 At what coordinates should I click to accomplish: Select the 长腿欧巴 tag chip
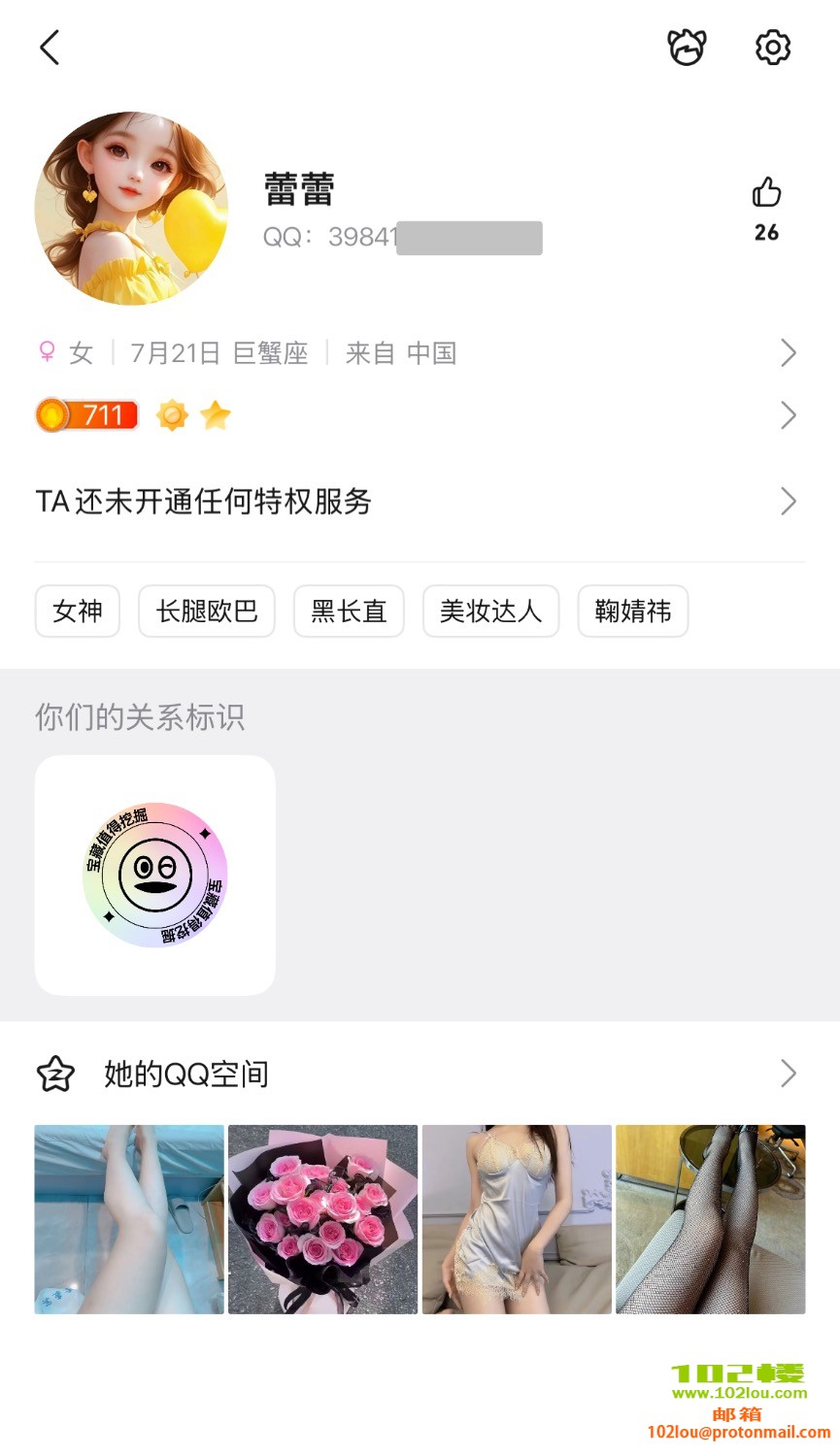(x=207, y=612)
